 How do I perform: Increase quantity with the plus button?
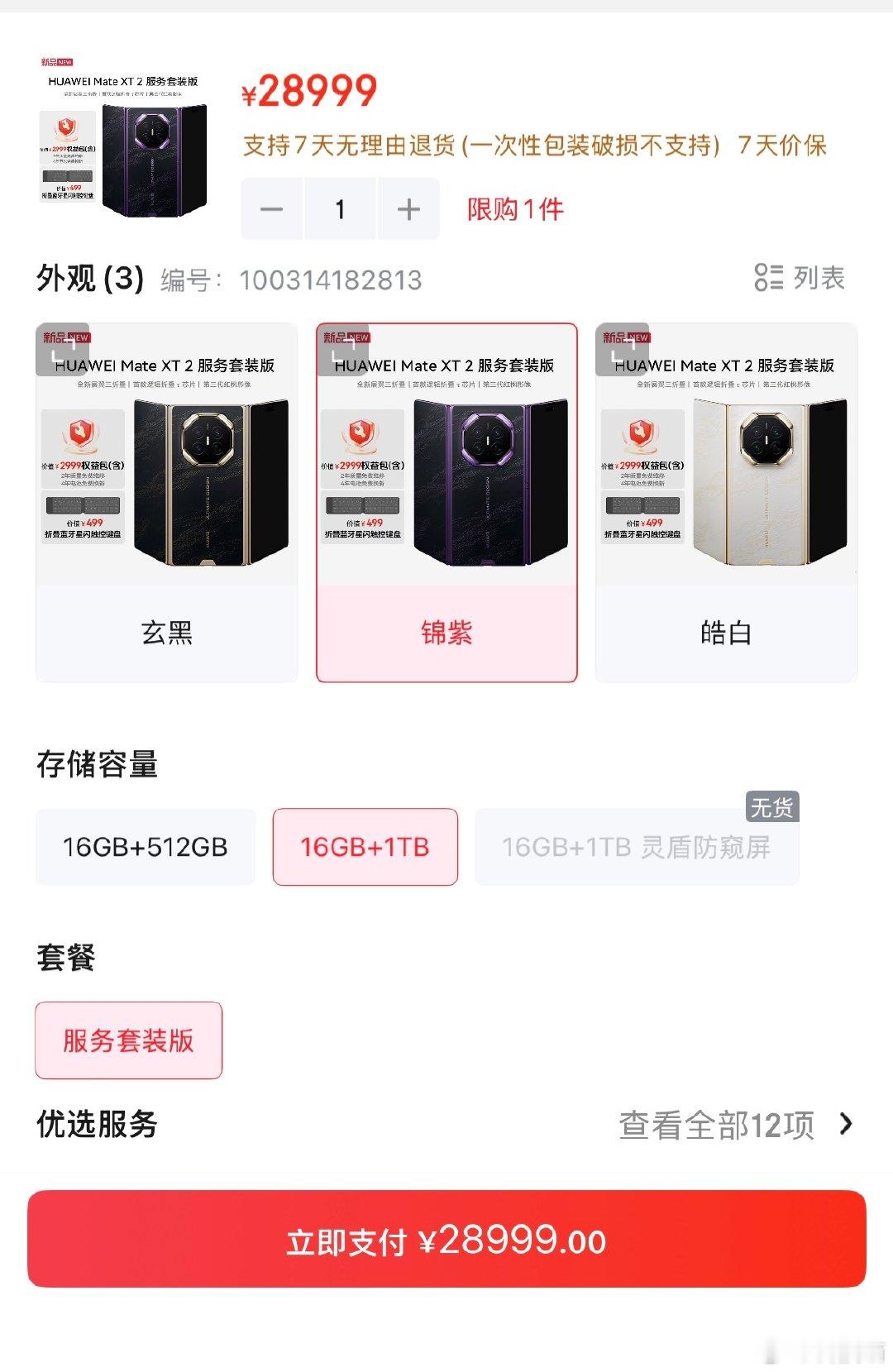click(408, 209)
